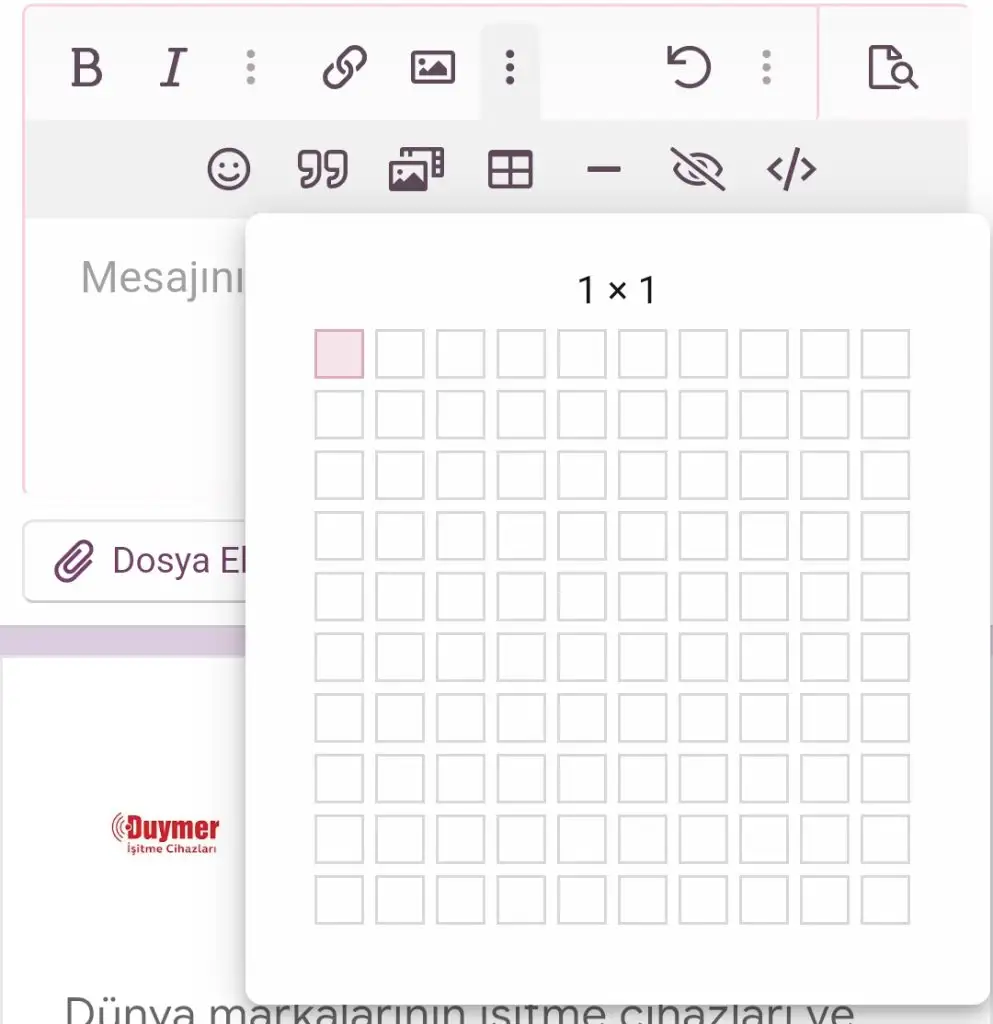Viewport: 993px width, 1024px height.
Task: Insert an image into message
Action: (433, 69)
